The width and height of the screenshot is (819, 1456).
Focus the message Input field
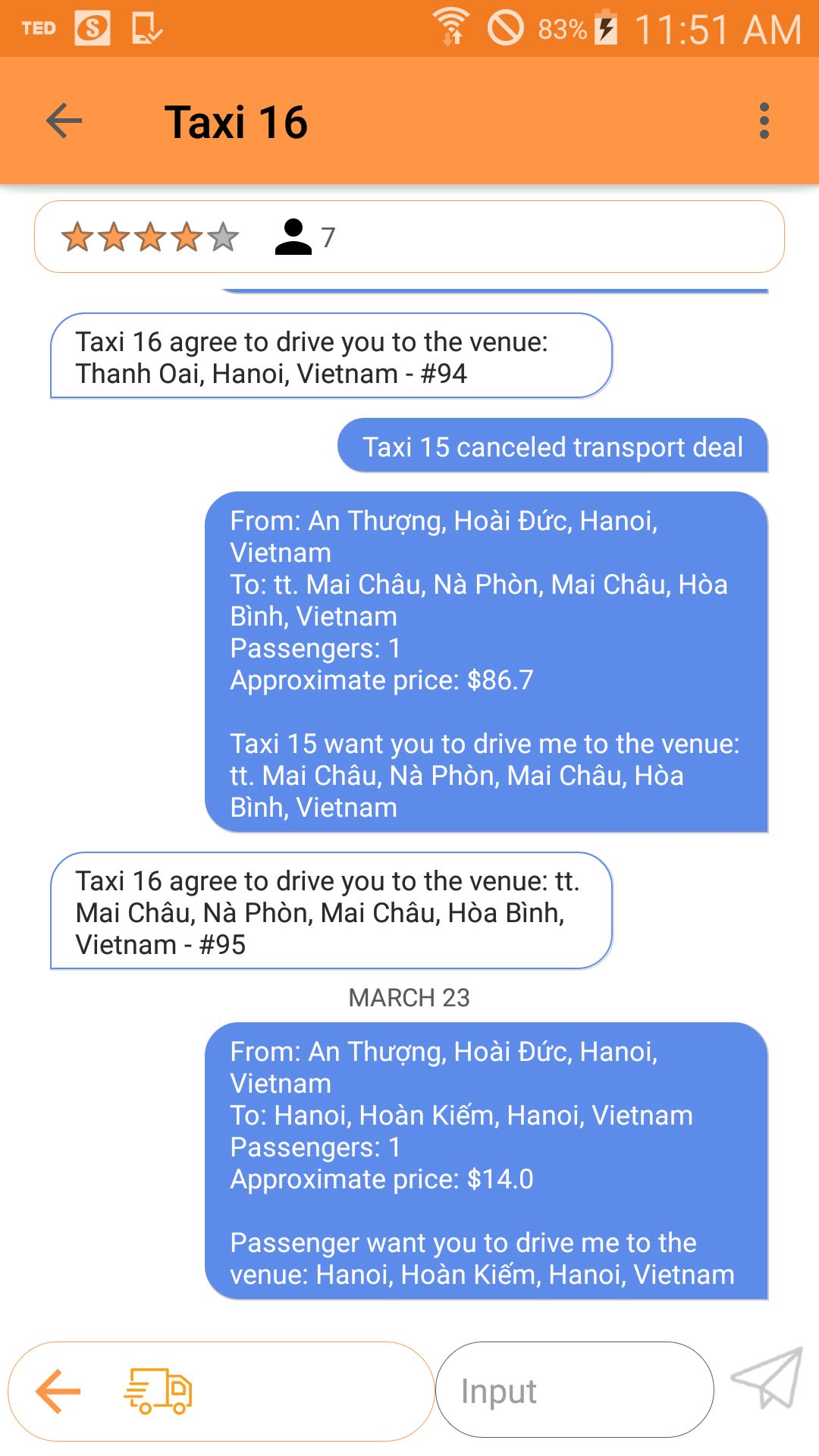[x=575, y=1390]
